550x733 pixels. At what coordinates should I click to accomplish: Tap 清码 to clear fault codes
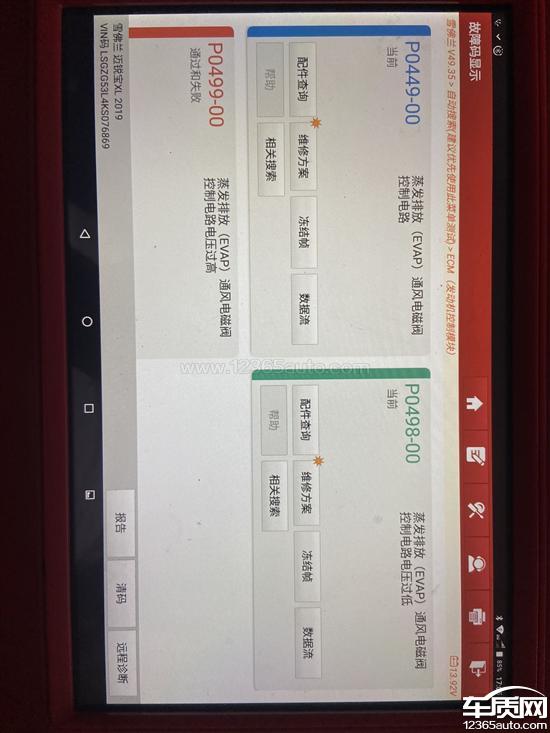pos(121,593)
